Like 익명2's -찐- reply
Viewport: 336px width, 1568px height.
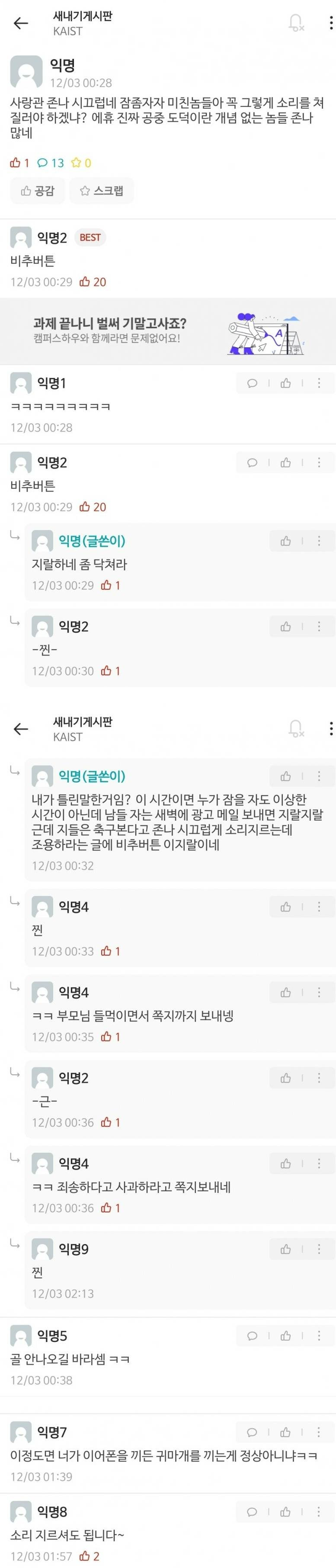285,626
